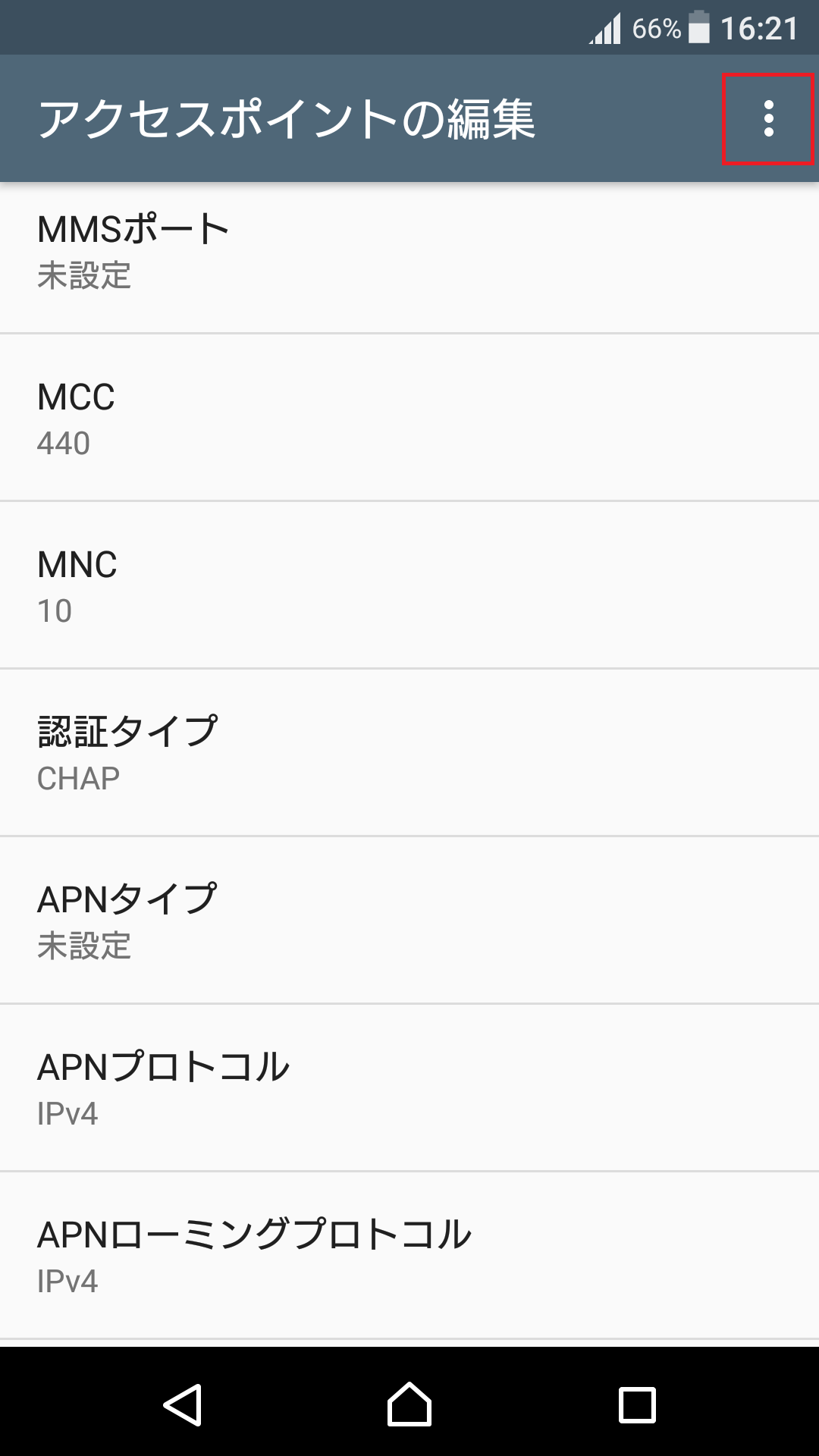Image resolution: width=819 pixels, height=1456 pixels.
Task: Tap the IPv4 value under APNプロトコル
Action: click(68, 1113)
